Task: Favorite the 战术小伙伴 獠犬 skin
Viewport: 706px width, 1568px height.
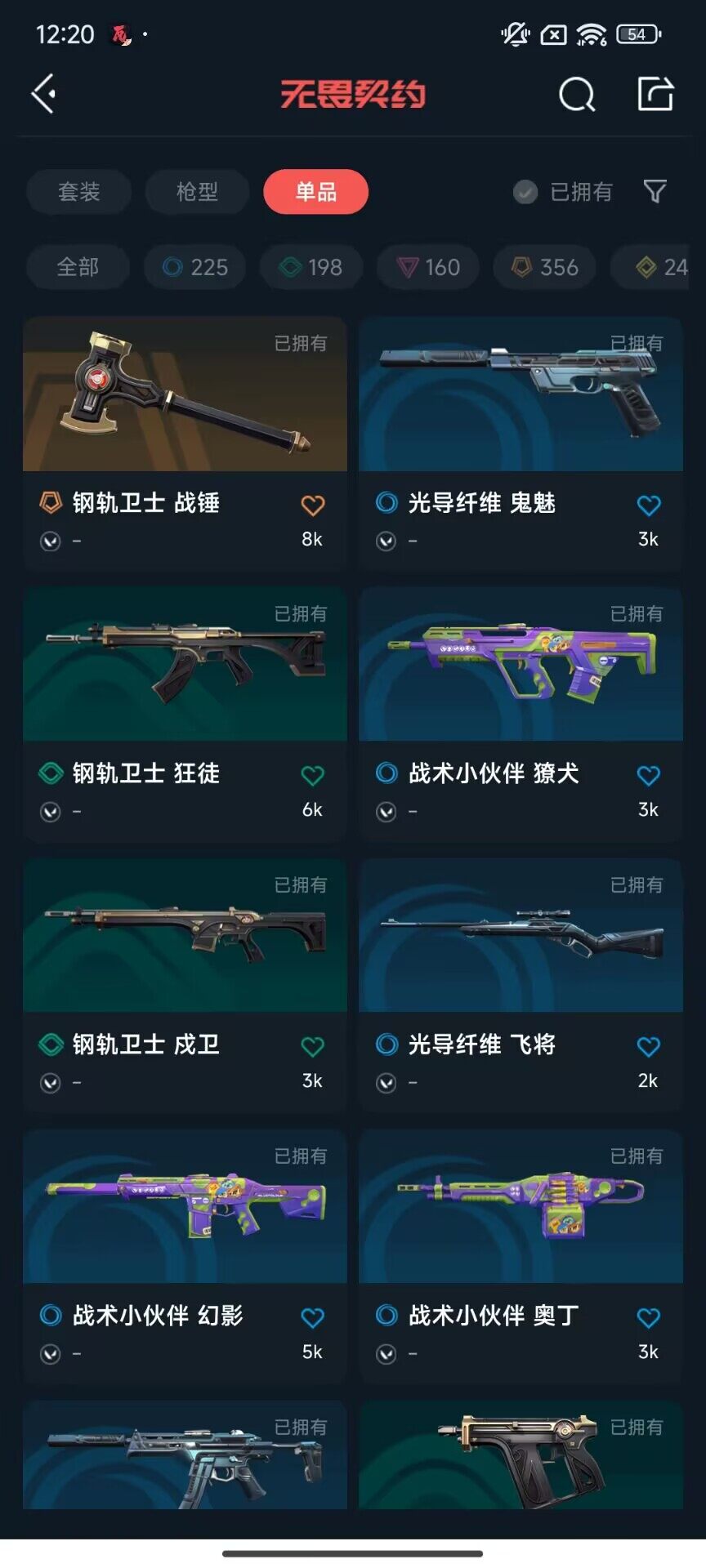Action: [x=649, y=776]
